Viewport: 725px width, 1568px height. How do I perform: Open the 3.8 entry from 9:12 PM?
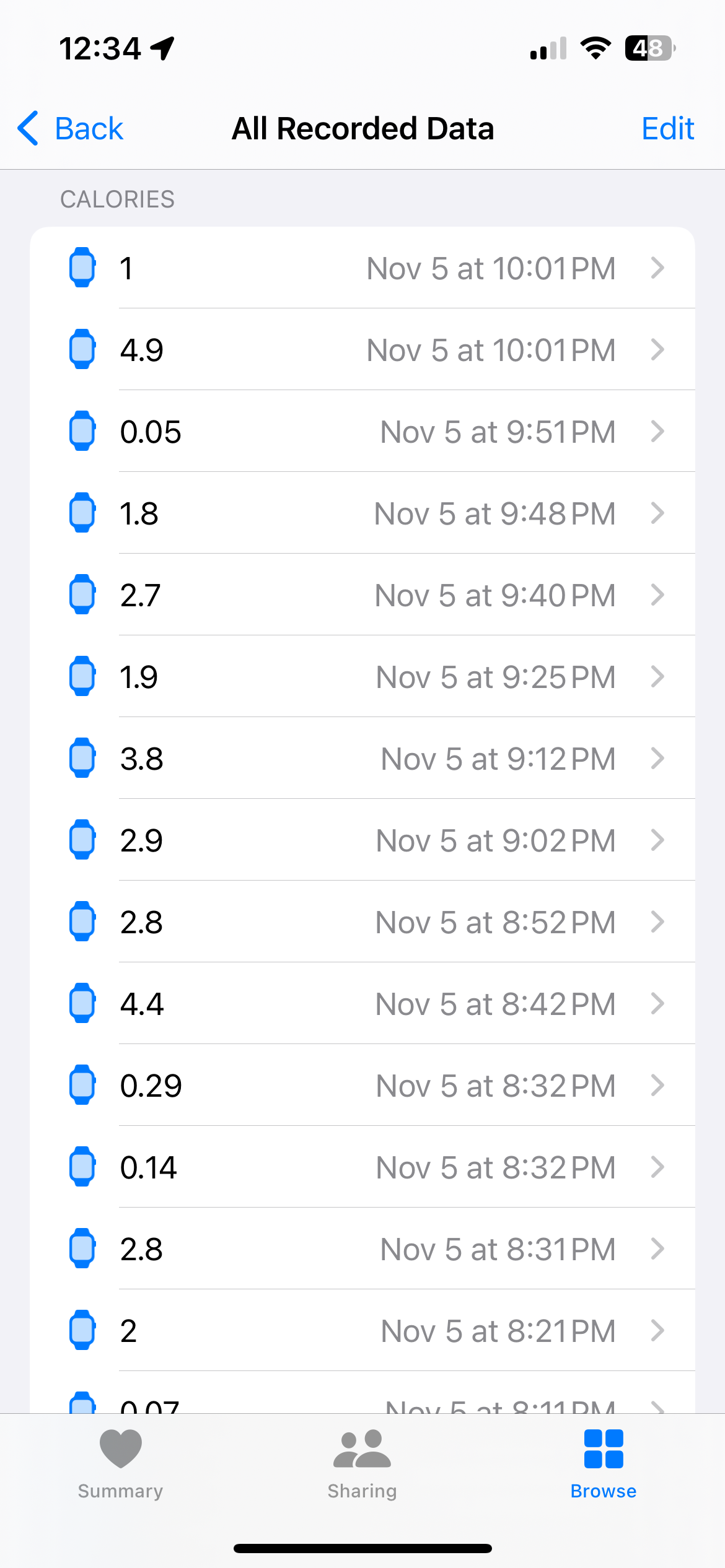click(x=362, y=759)
